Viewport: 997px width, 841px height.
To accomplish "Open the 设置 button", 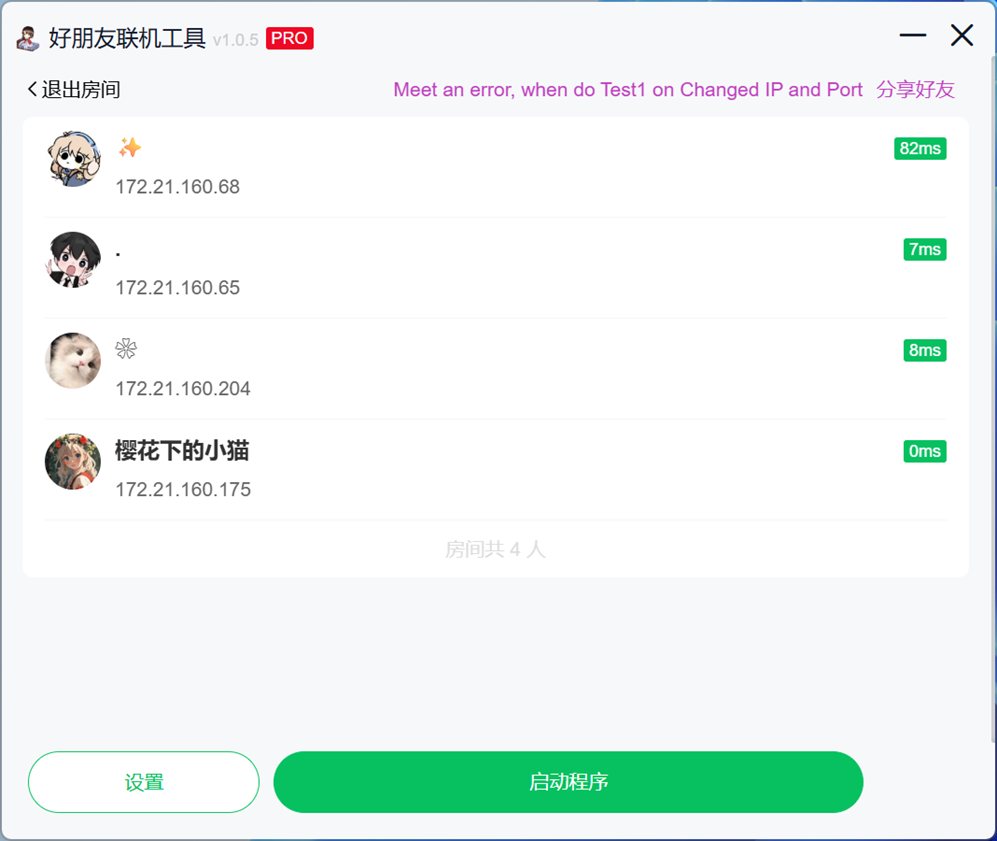I will 144,782.
